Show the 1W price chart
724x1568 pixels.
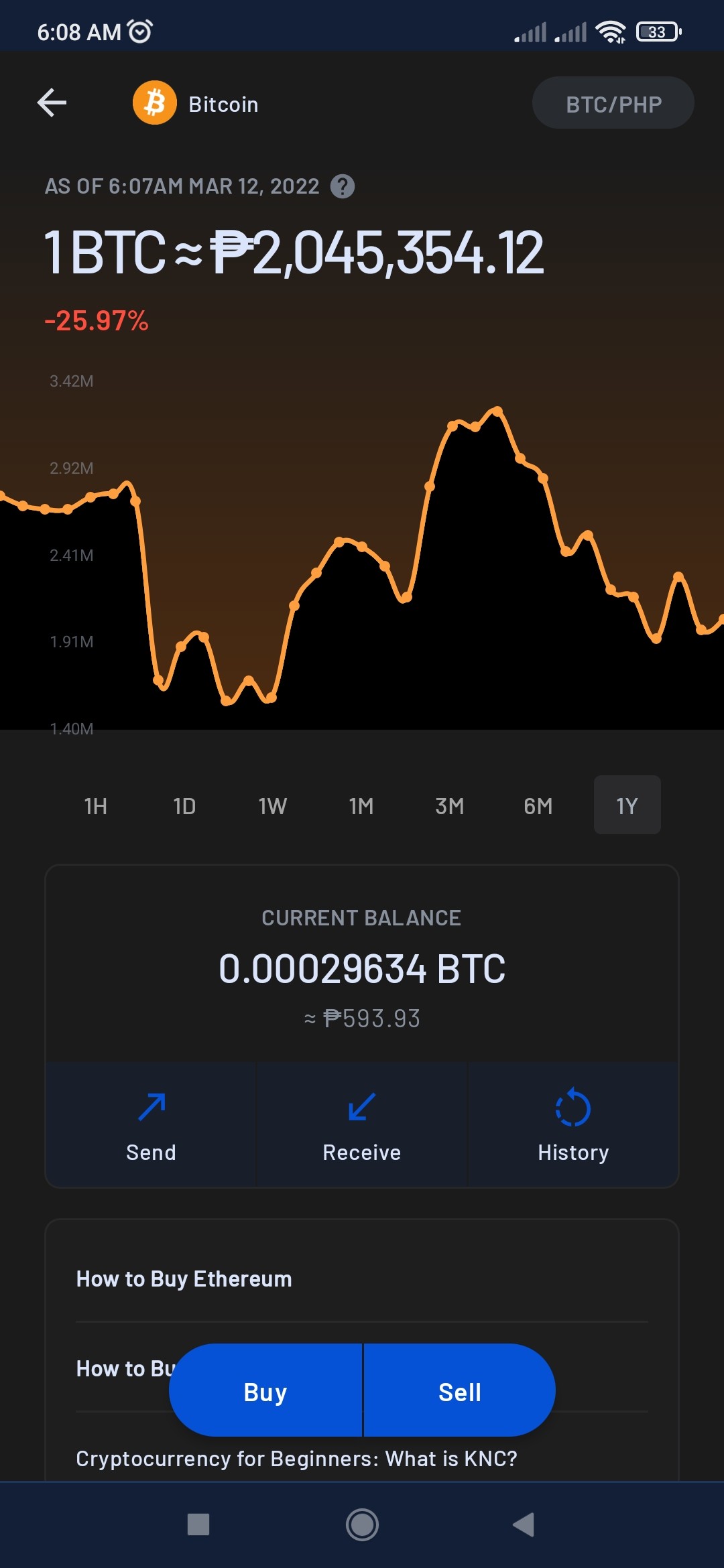(273, 805)
